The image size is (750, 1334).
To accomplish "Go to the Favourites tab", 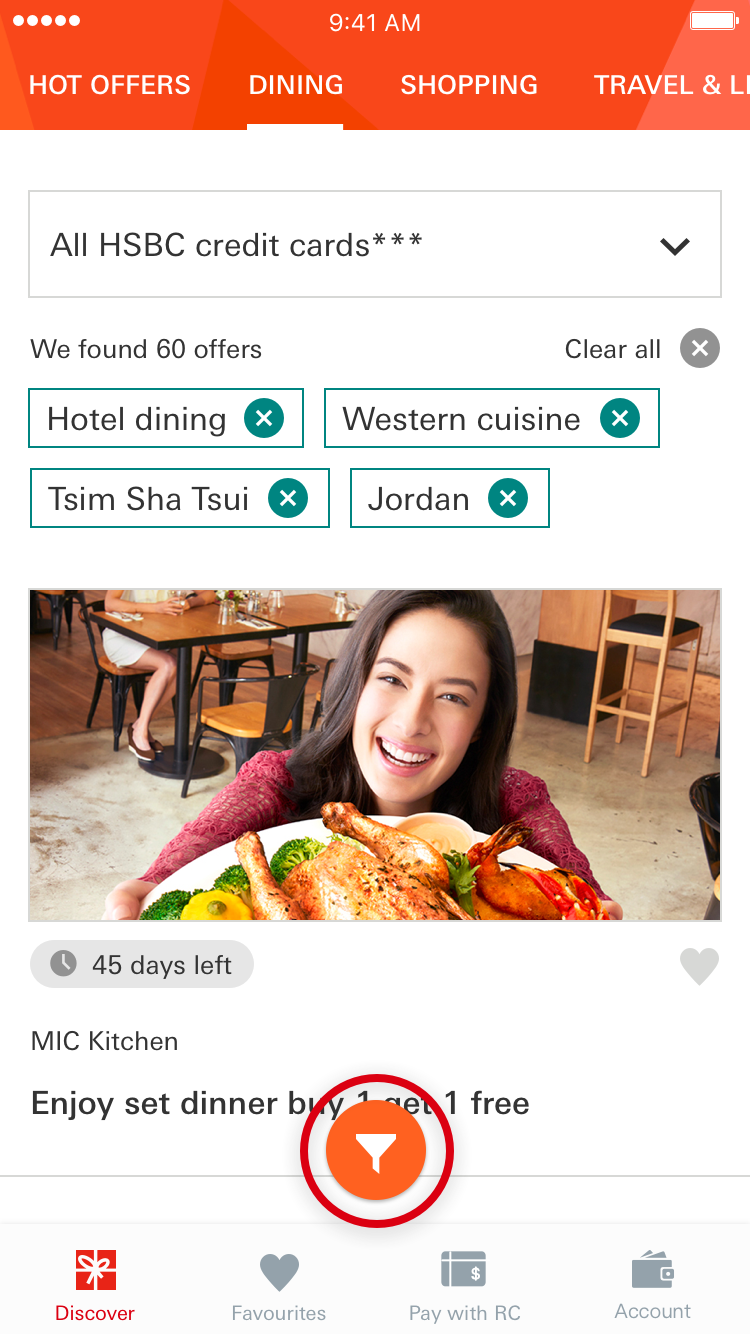I will pos(279,1285).
